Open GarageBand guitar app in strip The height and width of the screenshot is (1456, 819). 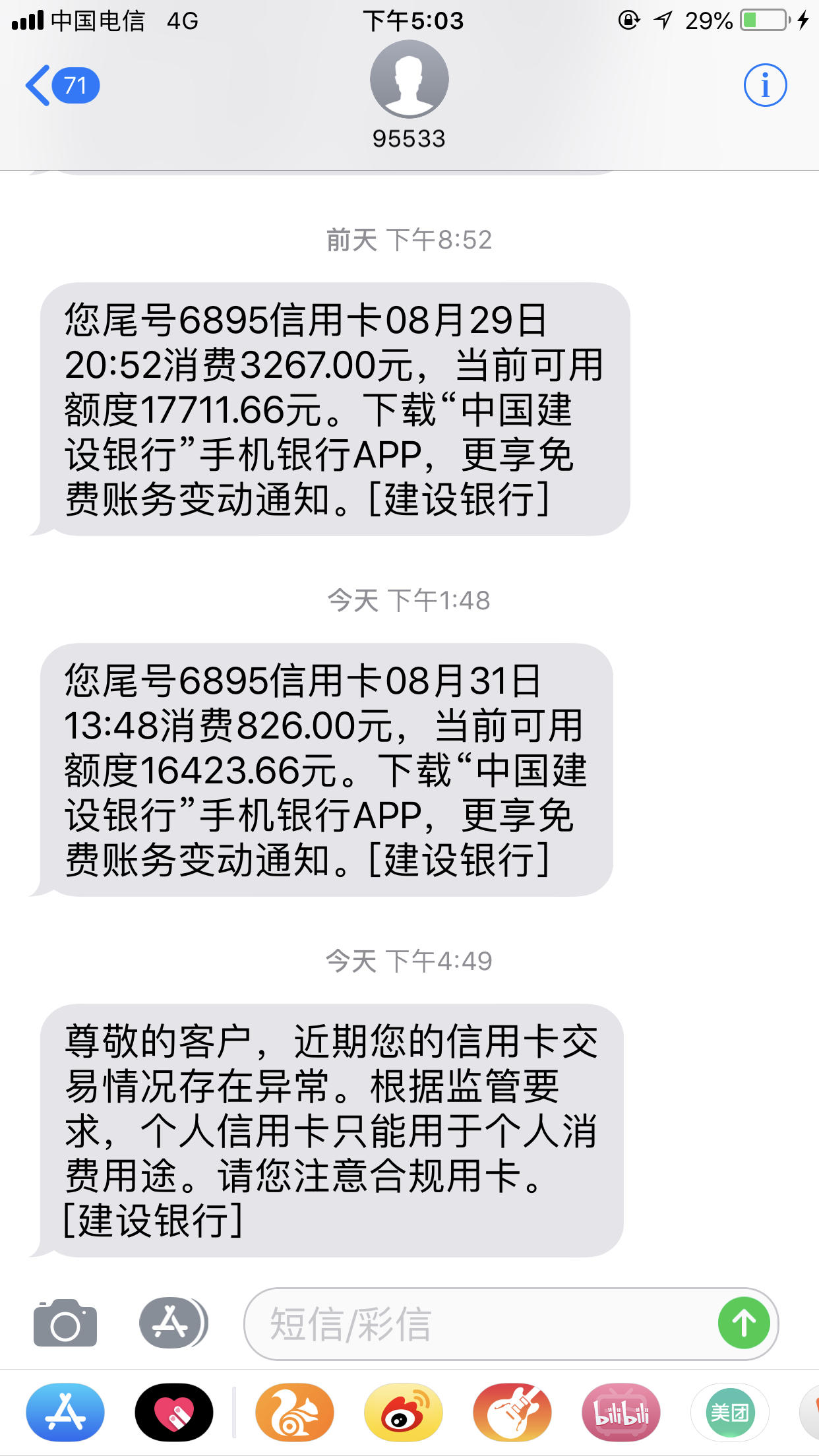(x=512, y=1412)
